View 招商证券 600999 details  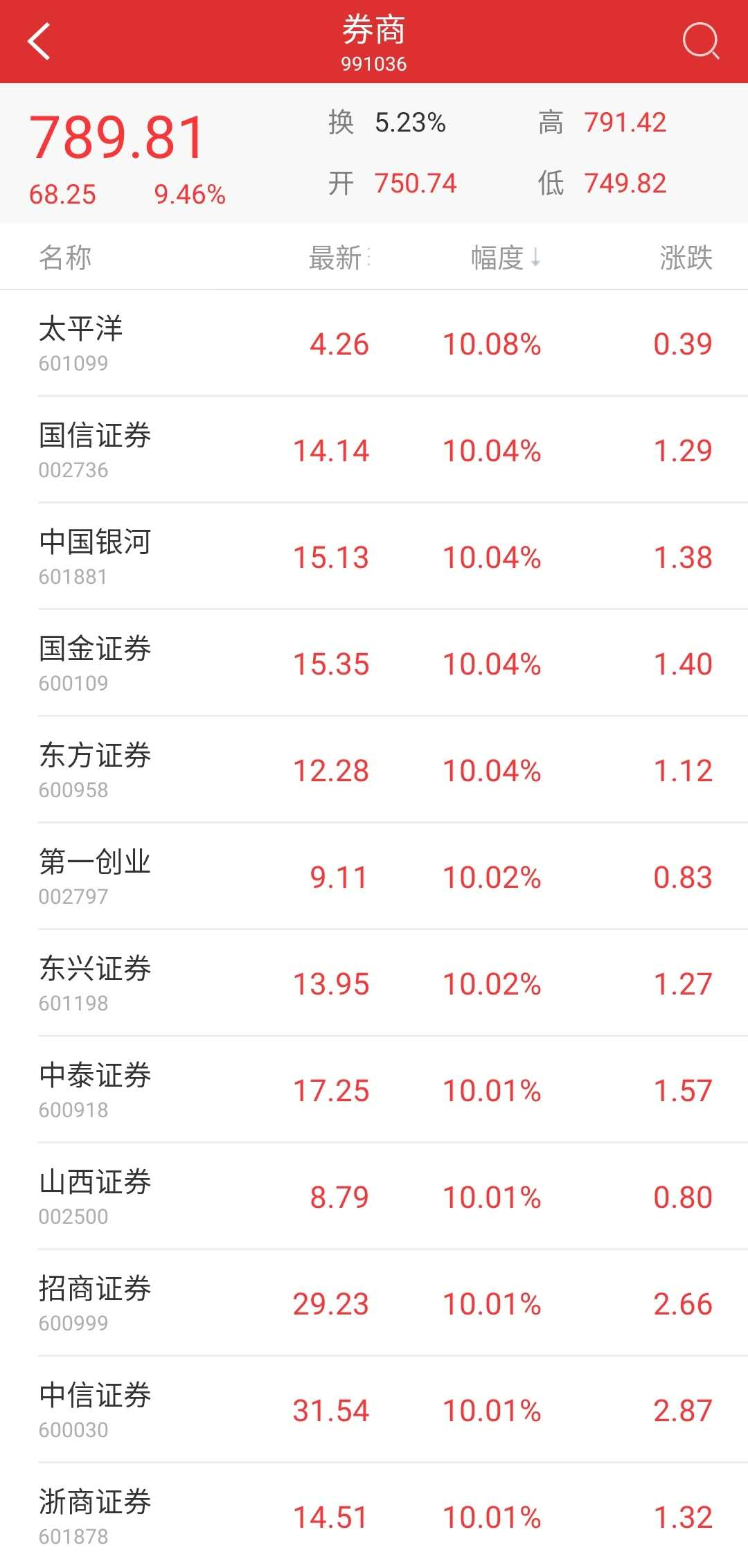374,1303
